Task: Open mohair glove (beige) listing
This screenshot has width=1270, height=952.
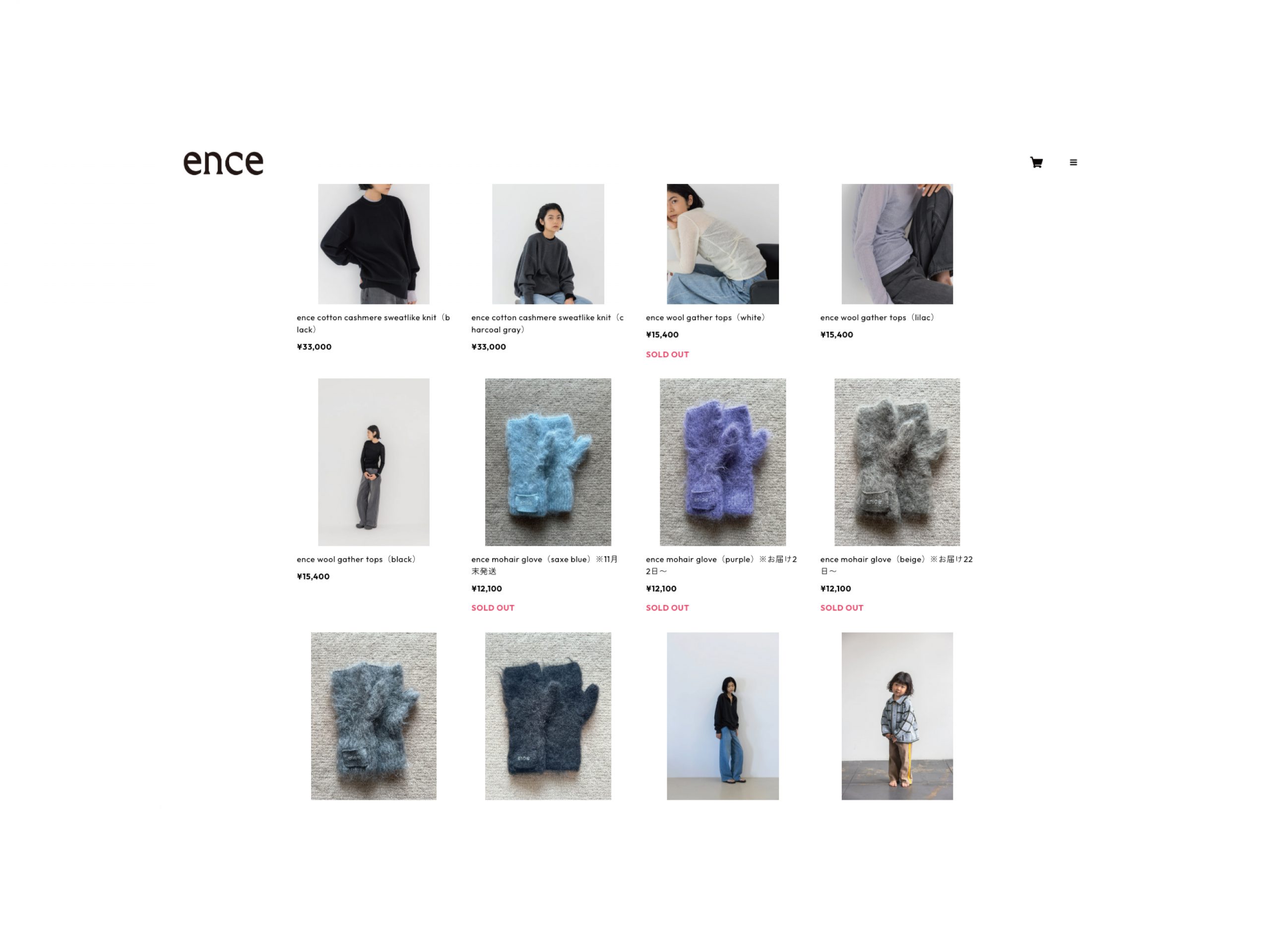Action: point(897,462)
